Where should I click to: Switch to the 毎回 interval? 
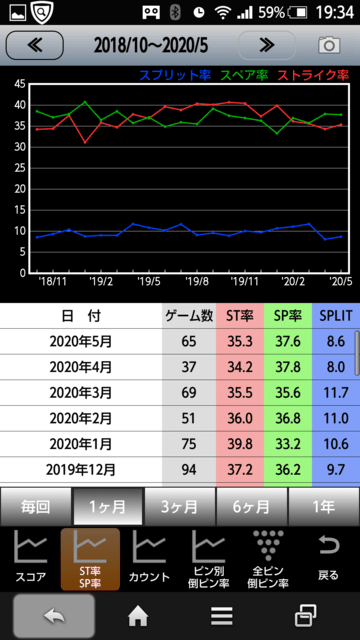point(36,507)
